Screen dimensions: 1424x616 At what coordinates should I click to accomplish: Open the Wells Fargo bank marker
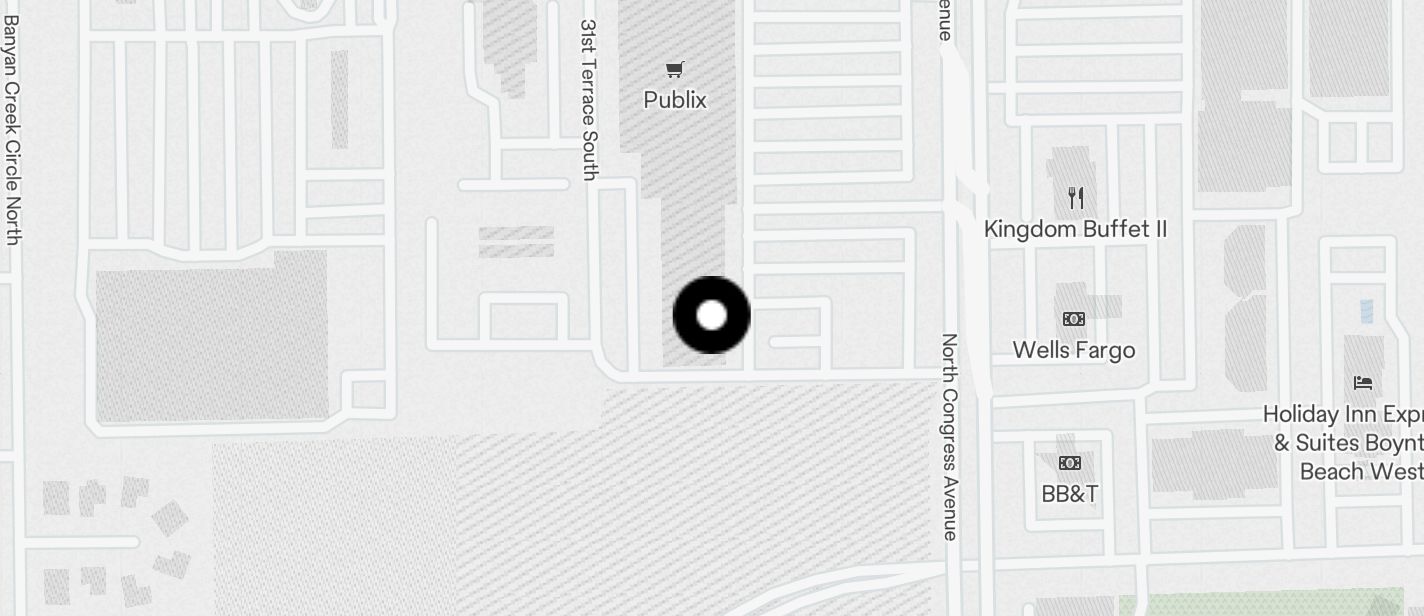pos(1074,319)
